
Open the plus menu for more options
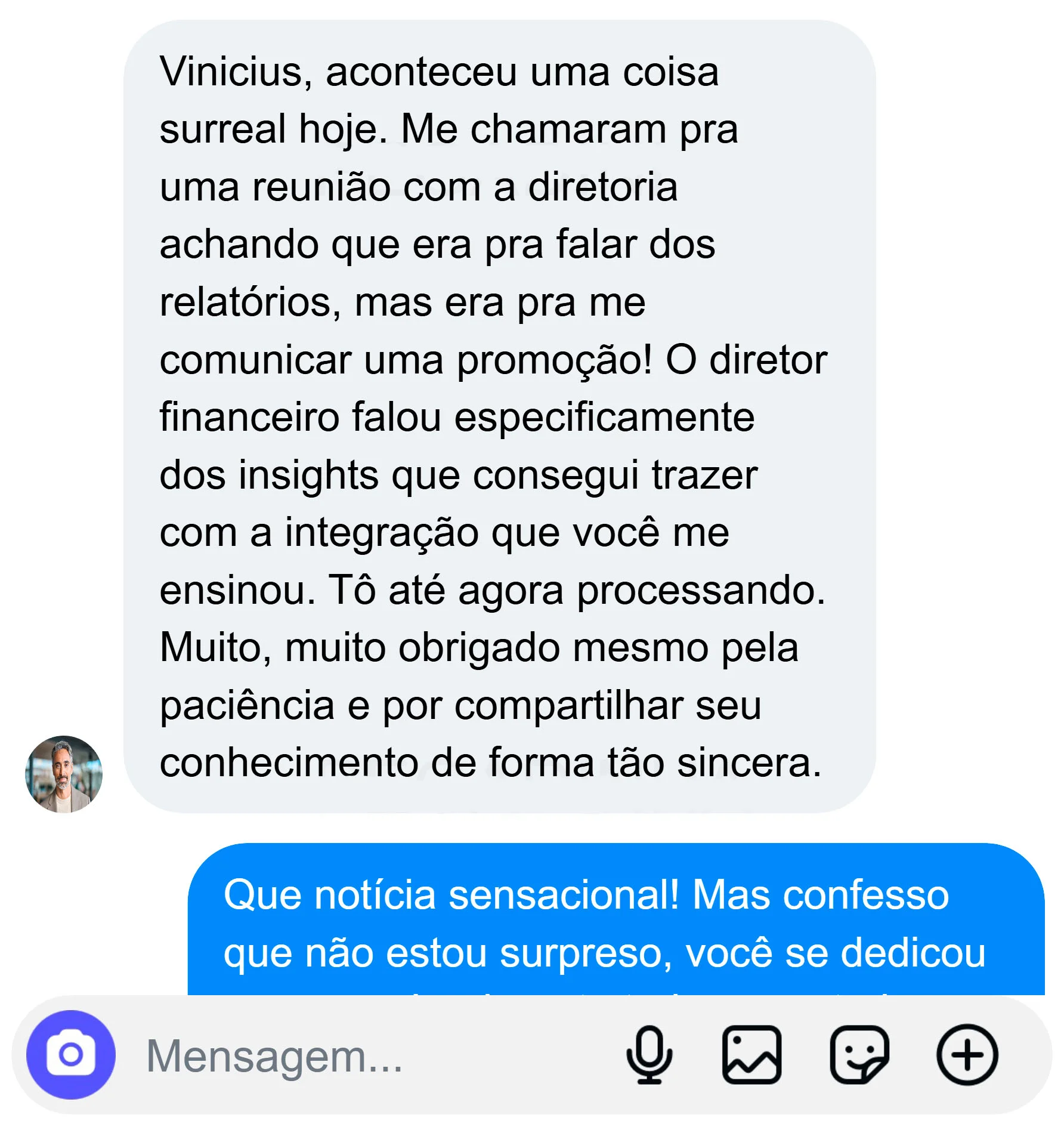[966, 1054]
